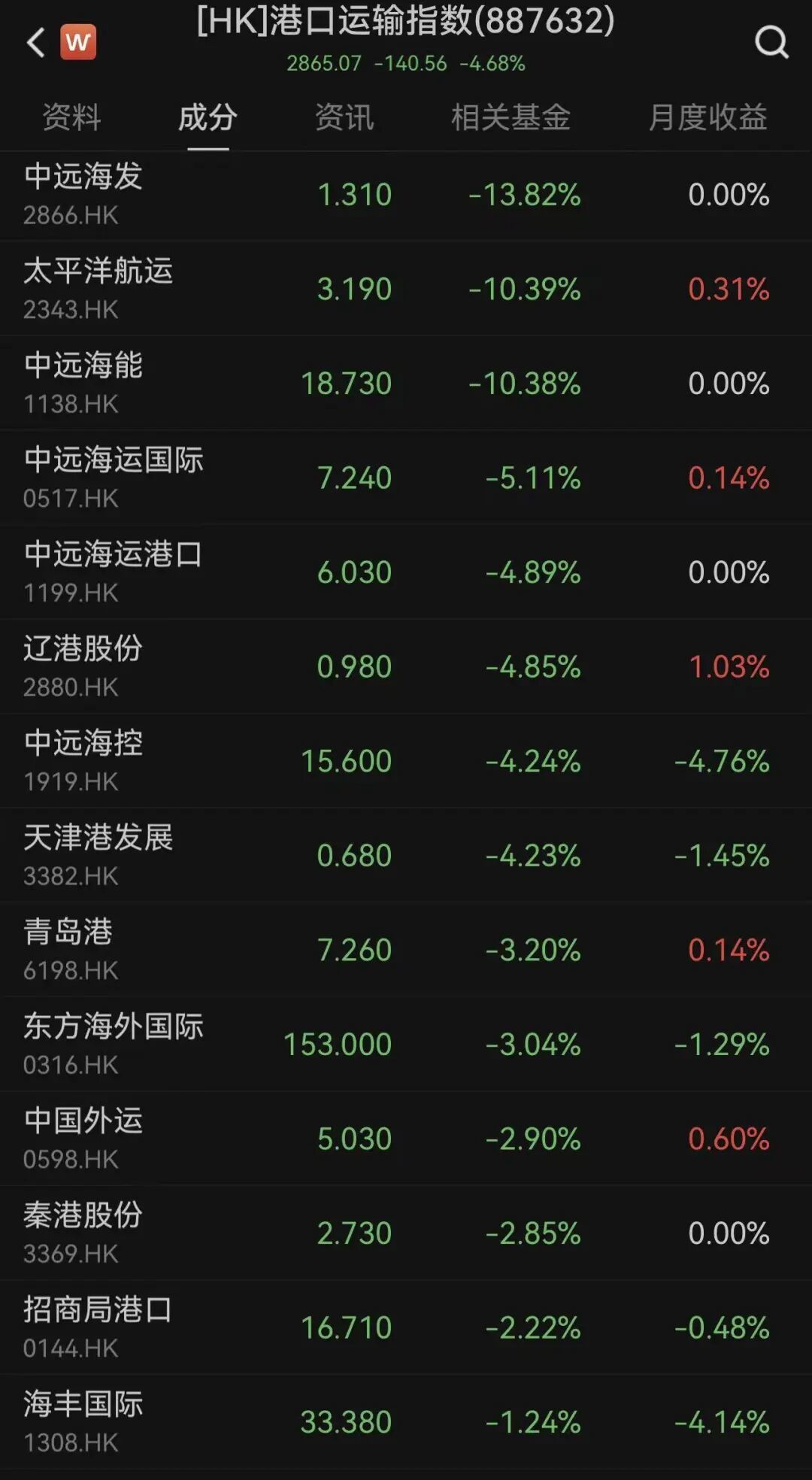
Task: Open 中远海运港口 1199.HK row
Action: 406,572
